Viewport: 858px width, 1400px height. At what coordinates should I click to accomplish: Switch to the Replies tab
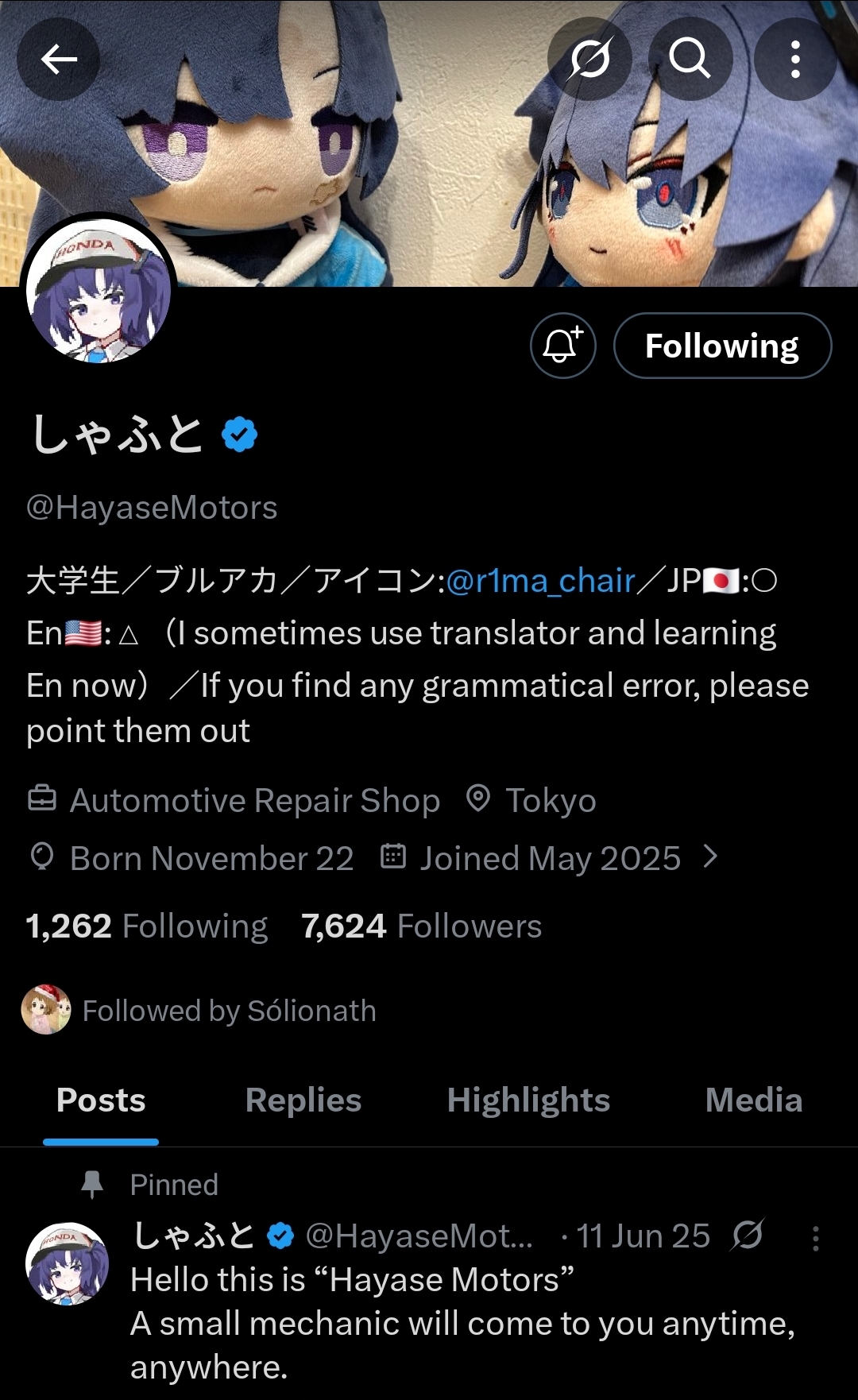303,1100
